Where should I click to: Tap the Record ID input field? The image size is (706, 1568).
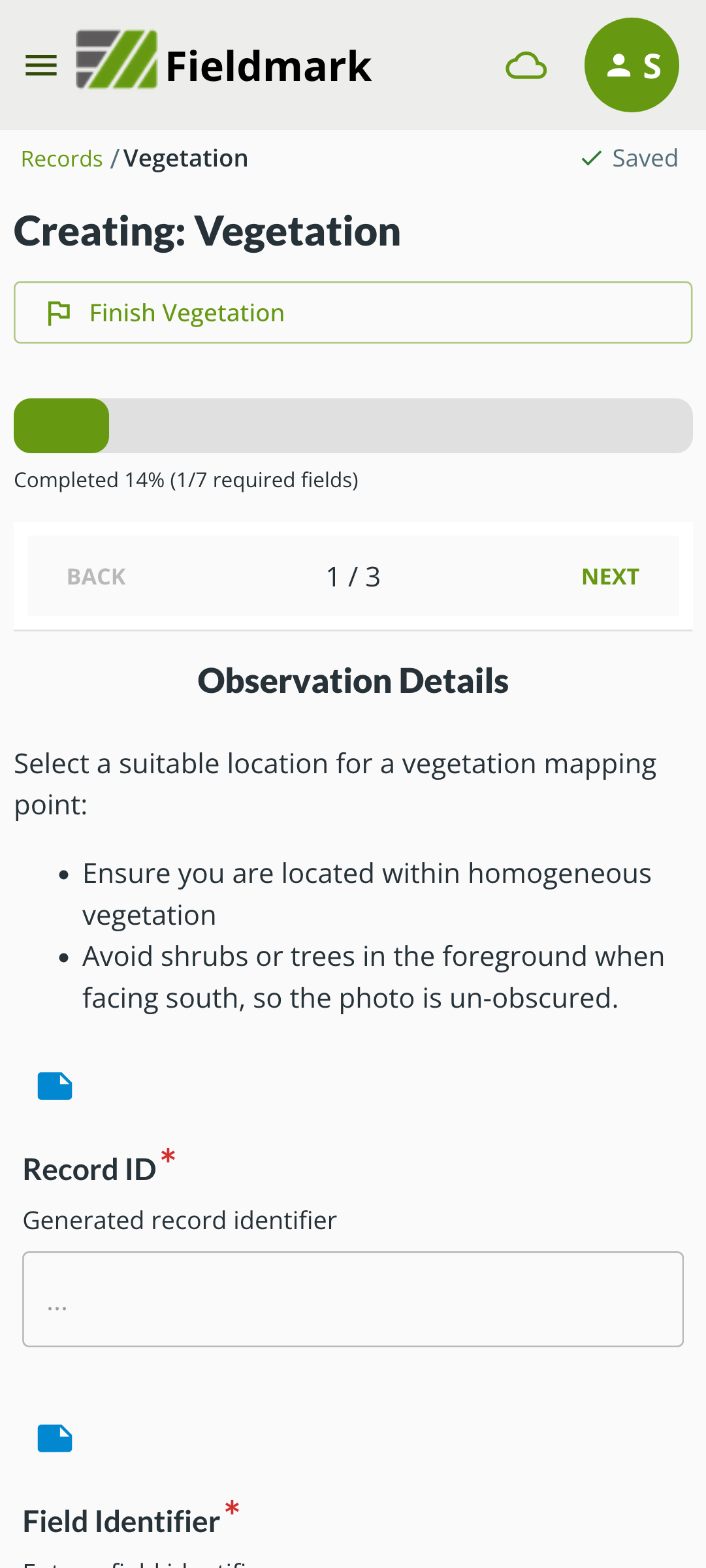tap(353, 1299)
